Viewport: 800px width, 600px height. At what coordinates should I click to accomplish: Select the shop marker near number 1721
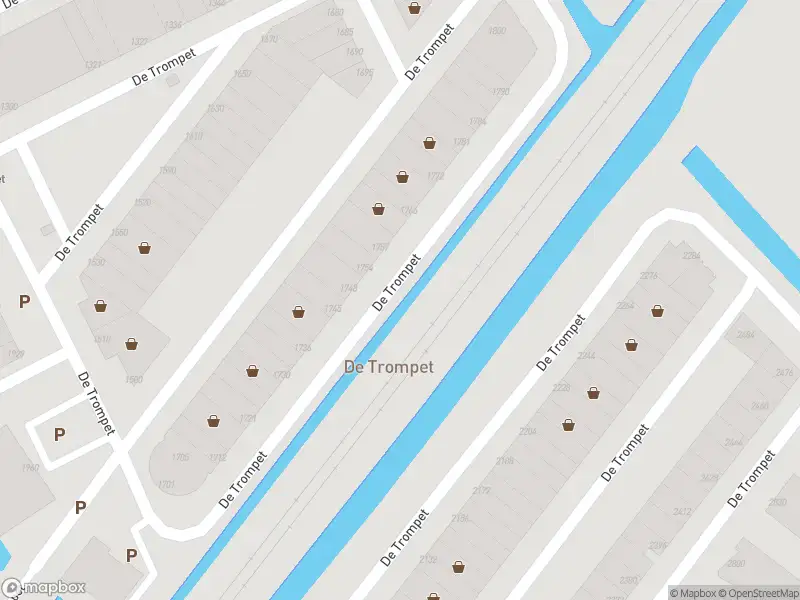click(x=213, y=421)
